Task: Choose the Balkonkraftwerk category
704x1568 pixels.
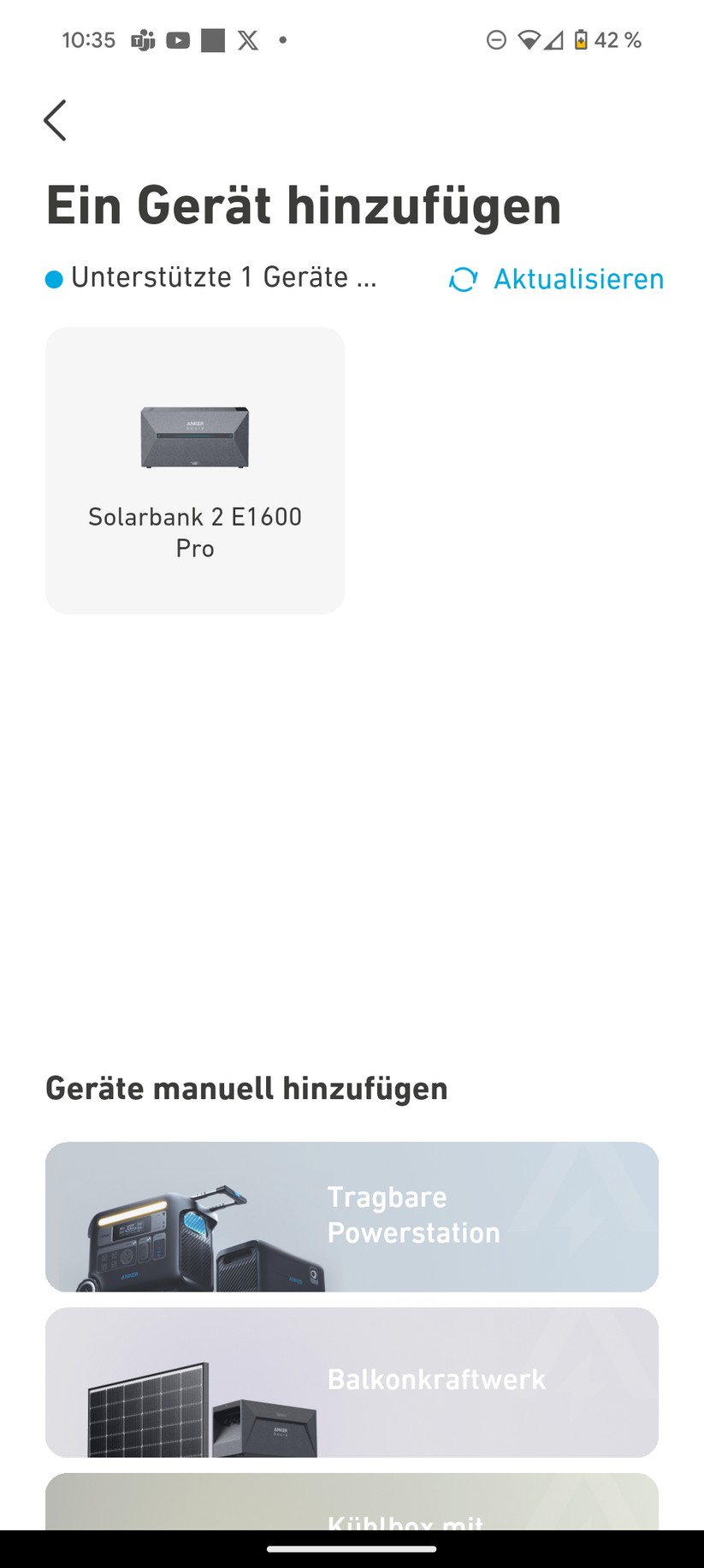Action: (x=352, y=1381)
